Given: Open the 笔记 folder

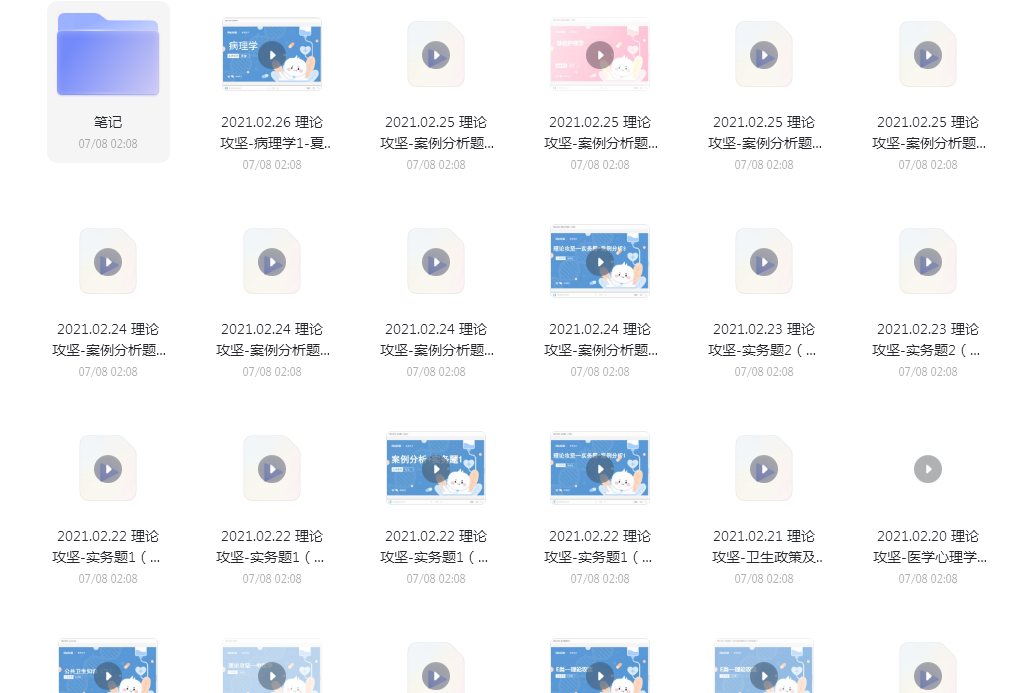Looking at the screenshot, I should [108, 56].
